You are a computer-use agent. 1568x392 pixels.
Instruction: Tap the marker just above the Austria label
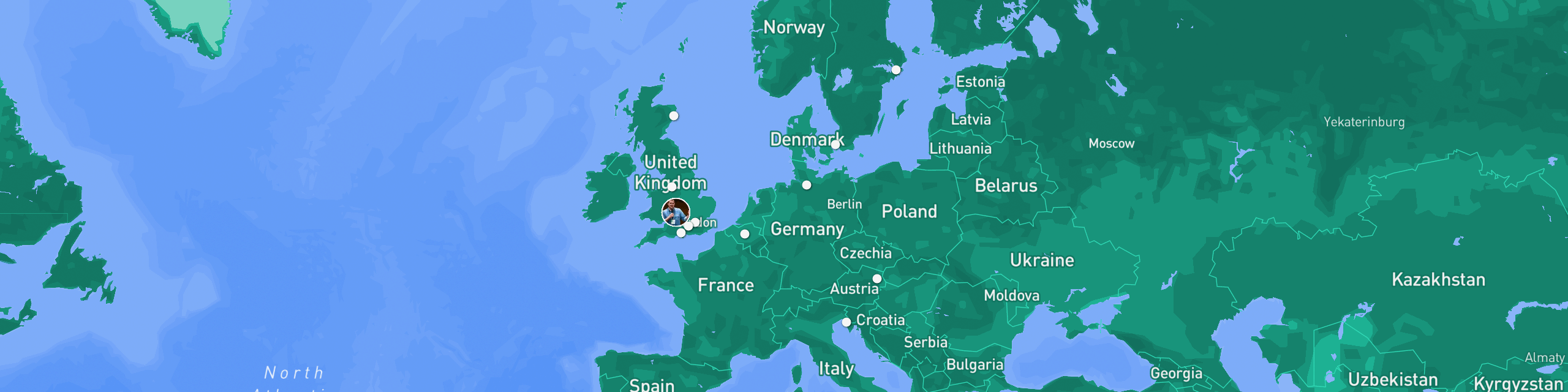point(877,279)
